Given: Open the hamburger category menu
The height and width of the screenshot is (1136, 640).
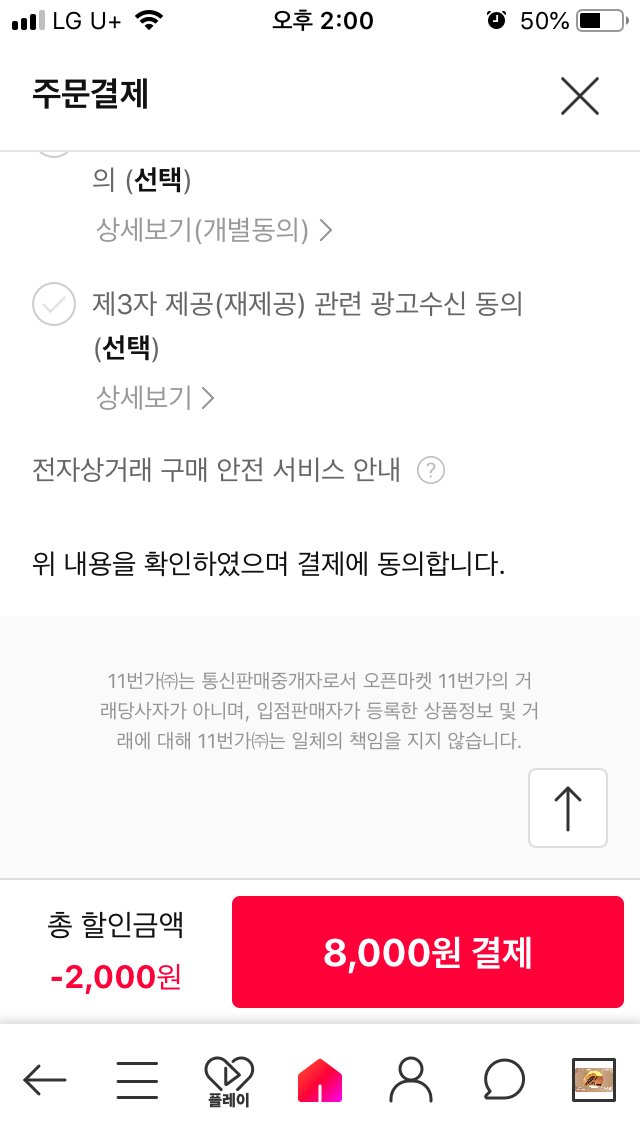Looking at the screenshot, I should (x=137, y=1080).
